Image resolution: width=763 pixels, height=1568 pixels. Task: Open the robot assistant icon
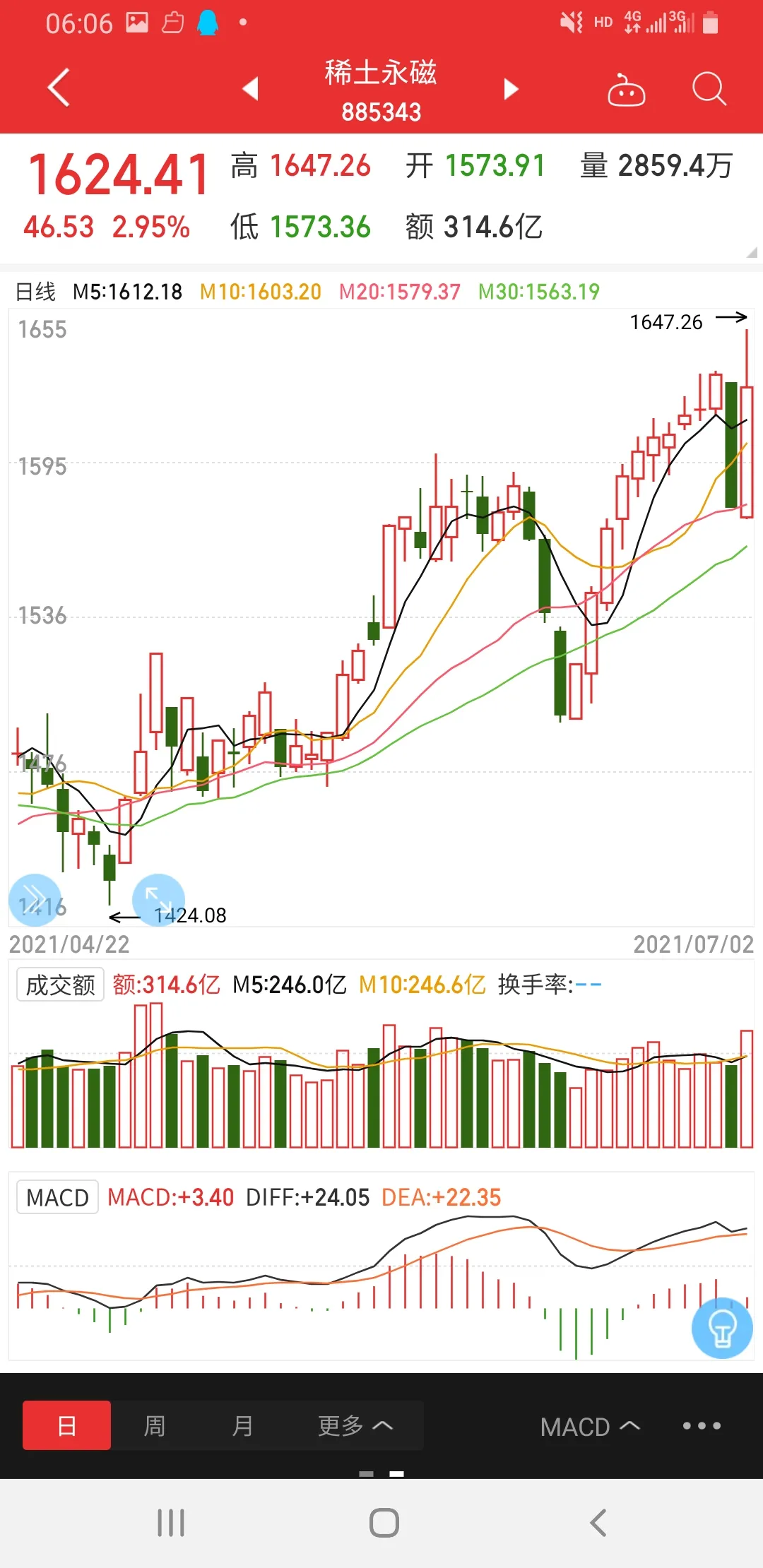click(626, 90)
